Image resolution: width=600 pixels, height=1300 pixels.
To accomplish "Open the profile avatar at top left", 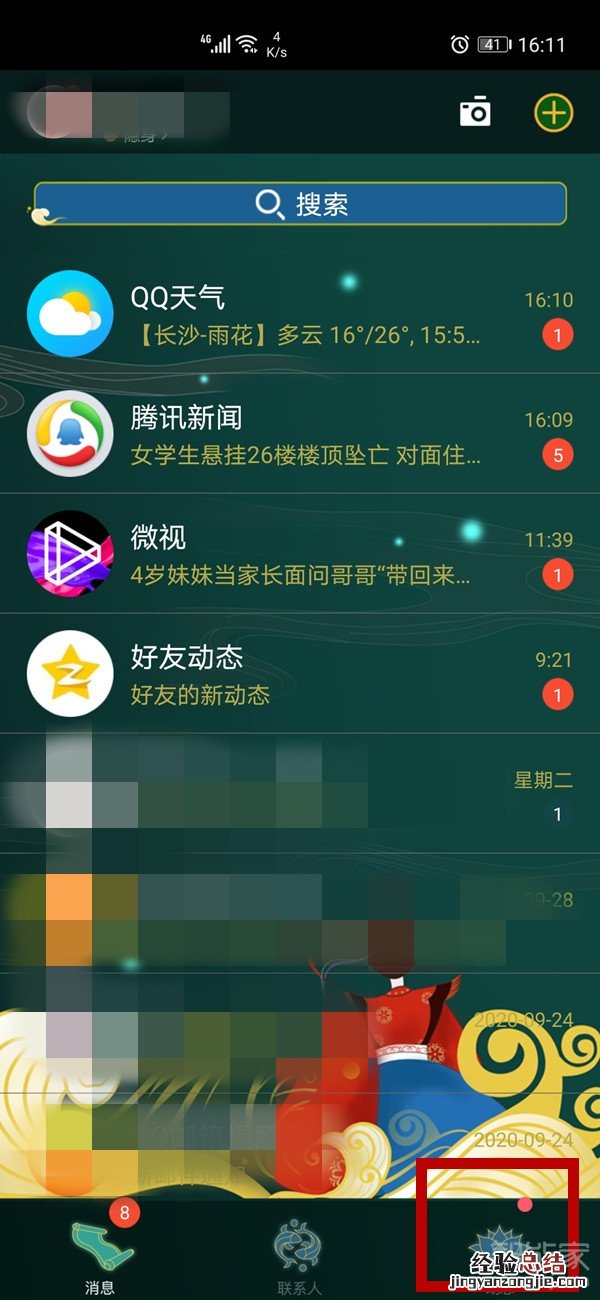I will (55, 113).
